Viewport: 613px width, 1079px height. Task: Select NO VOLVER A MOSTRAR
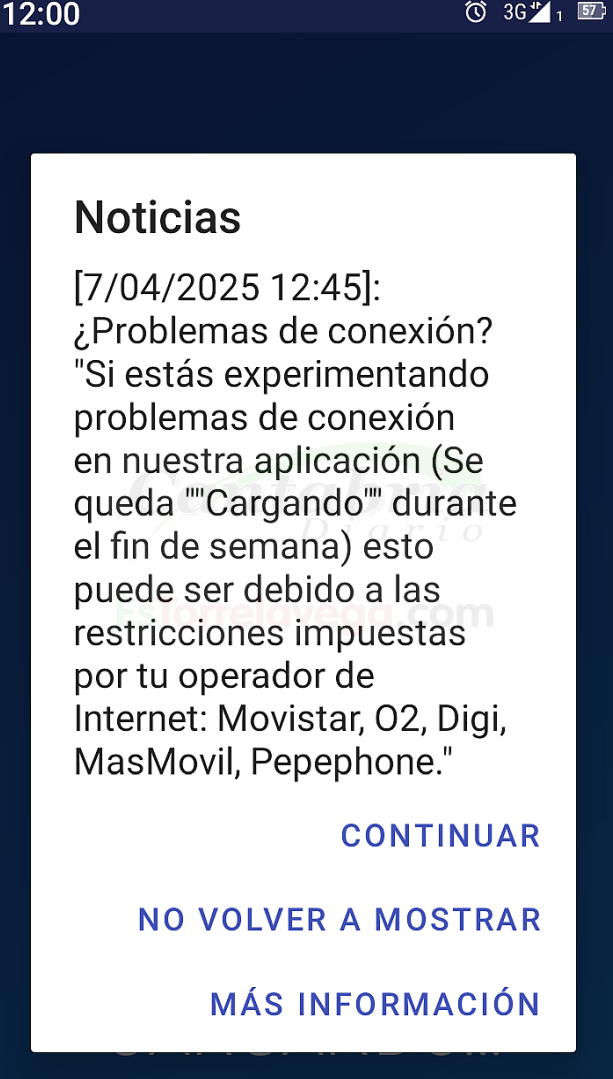point(339,919)
